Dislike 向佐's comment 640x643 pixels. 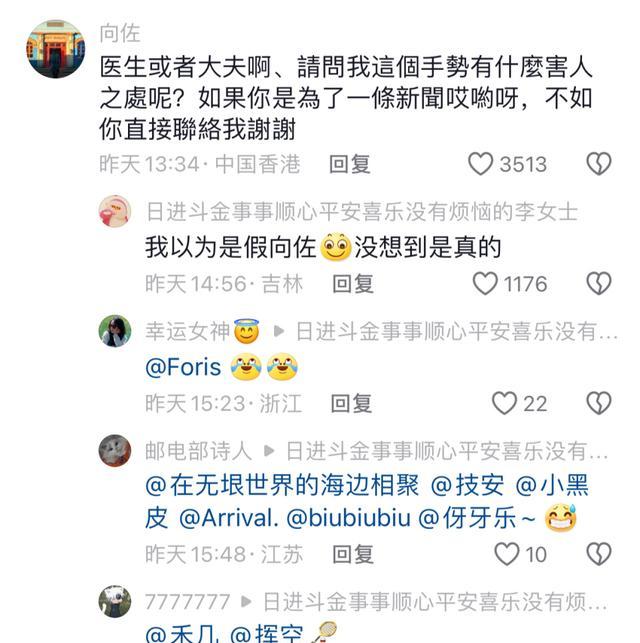[598, 164]
